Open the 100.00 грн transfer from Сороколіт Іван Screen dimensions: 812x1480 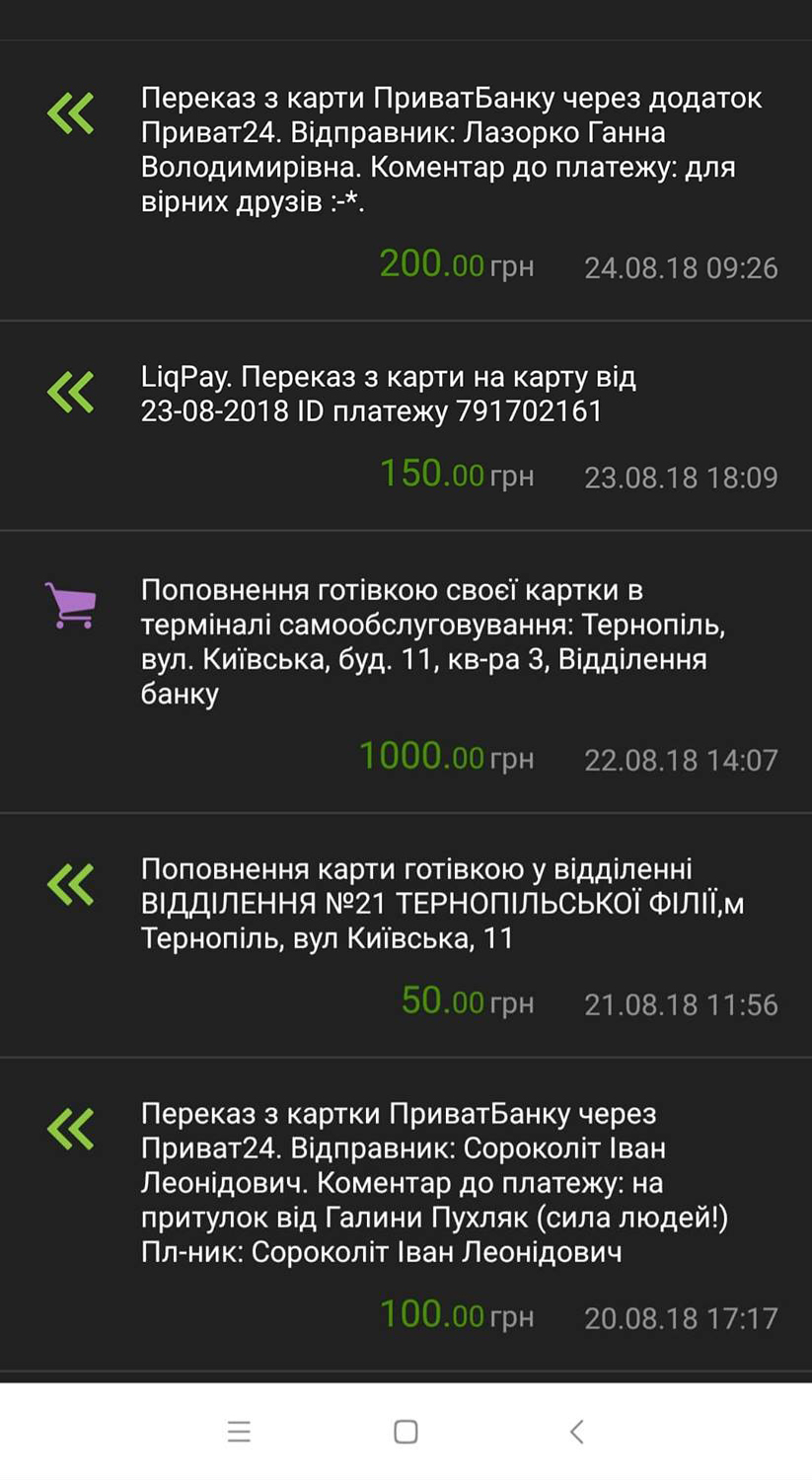click(406, 1215)
